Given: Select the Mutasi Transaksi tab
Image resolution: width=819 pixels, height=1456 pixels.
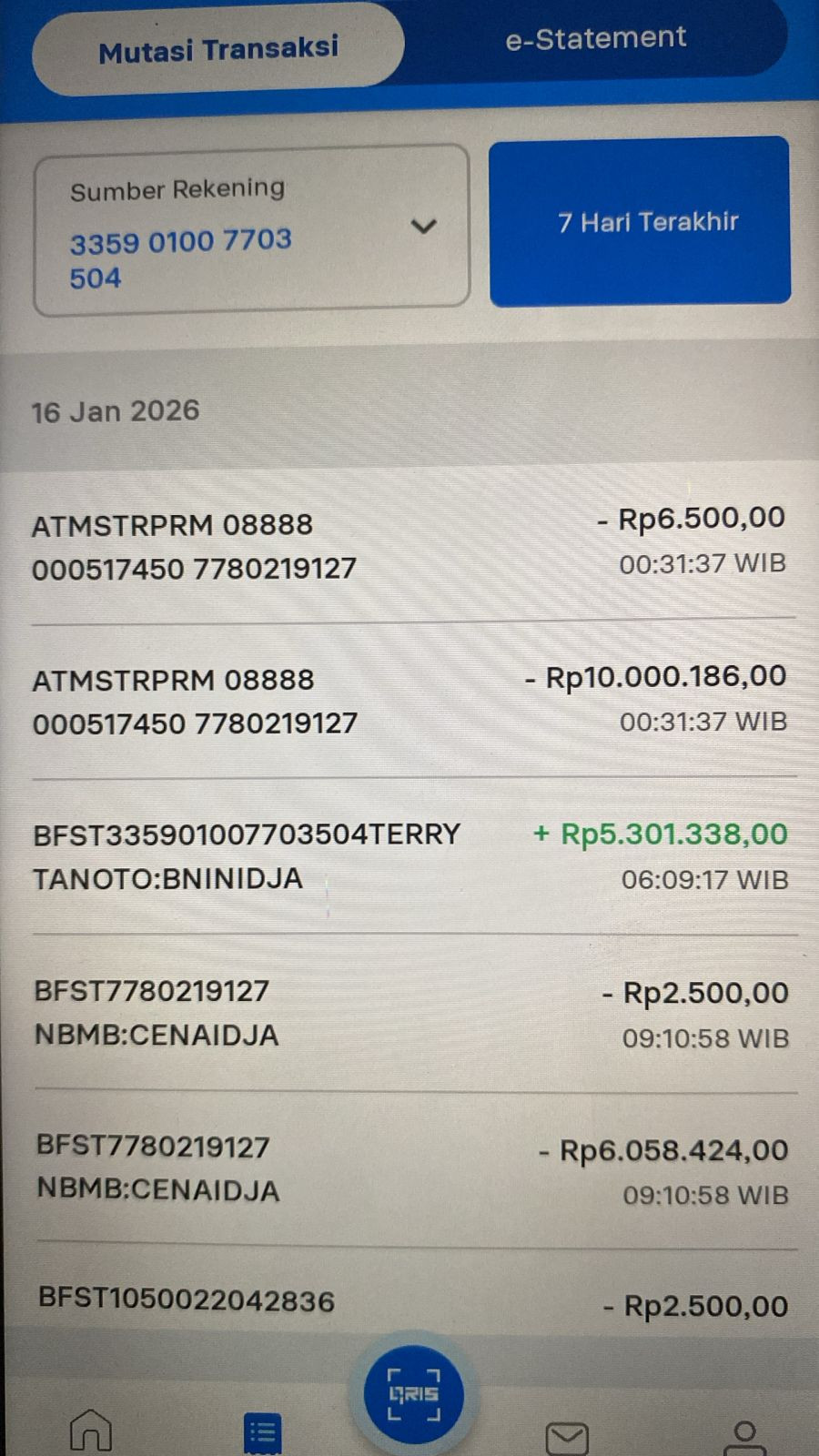Looking at the screenshot, I should pos(218,49).
